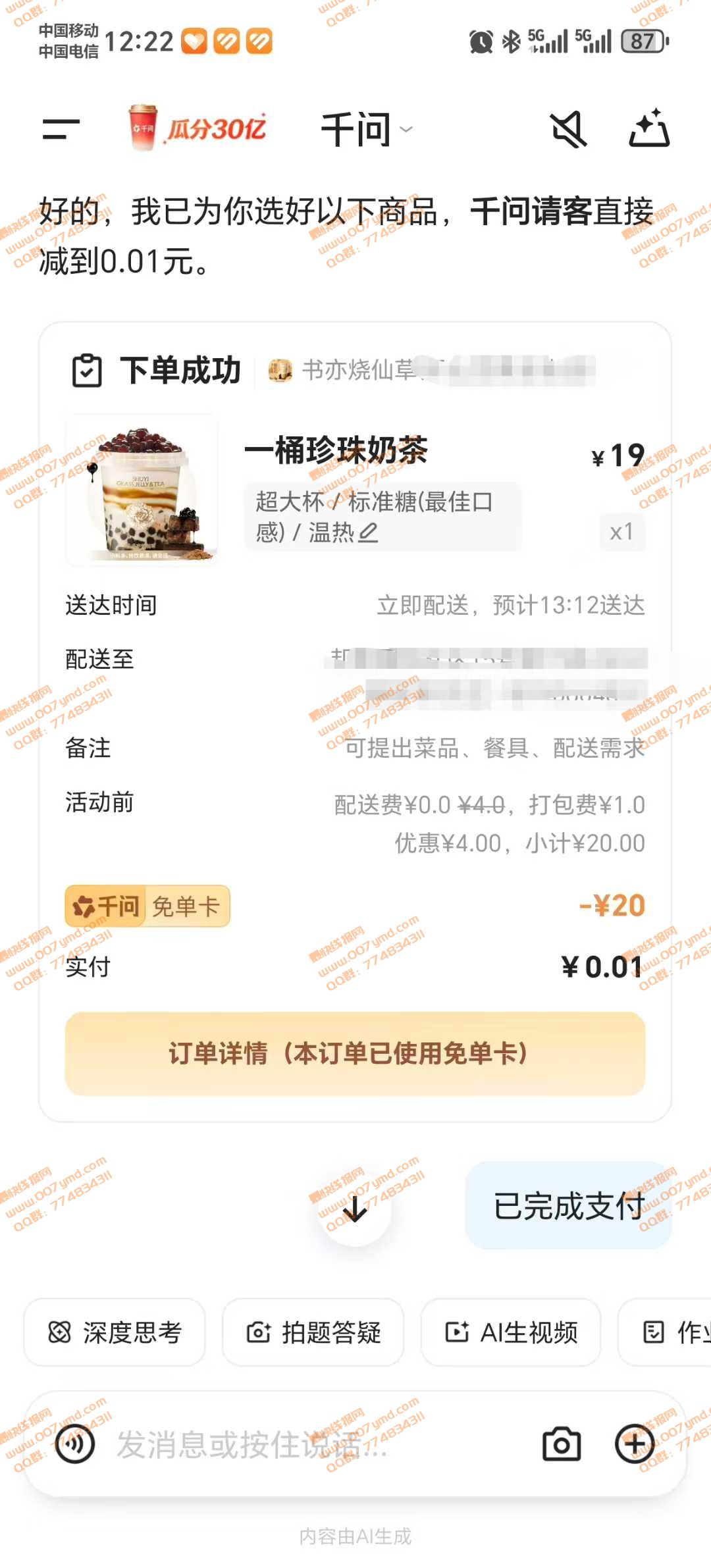Start a new chat
711x1568 pixels.
[649, 128]
